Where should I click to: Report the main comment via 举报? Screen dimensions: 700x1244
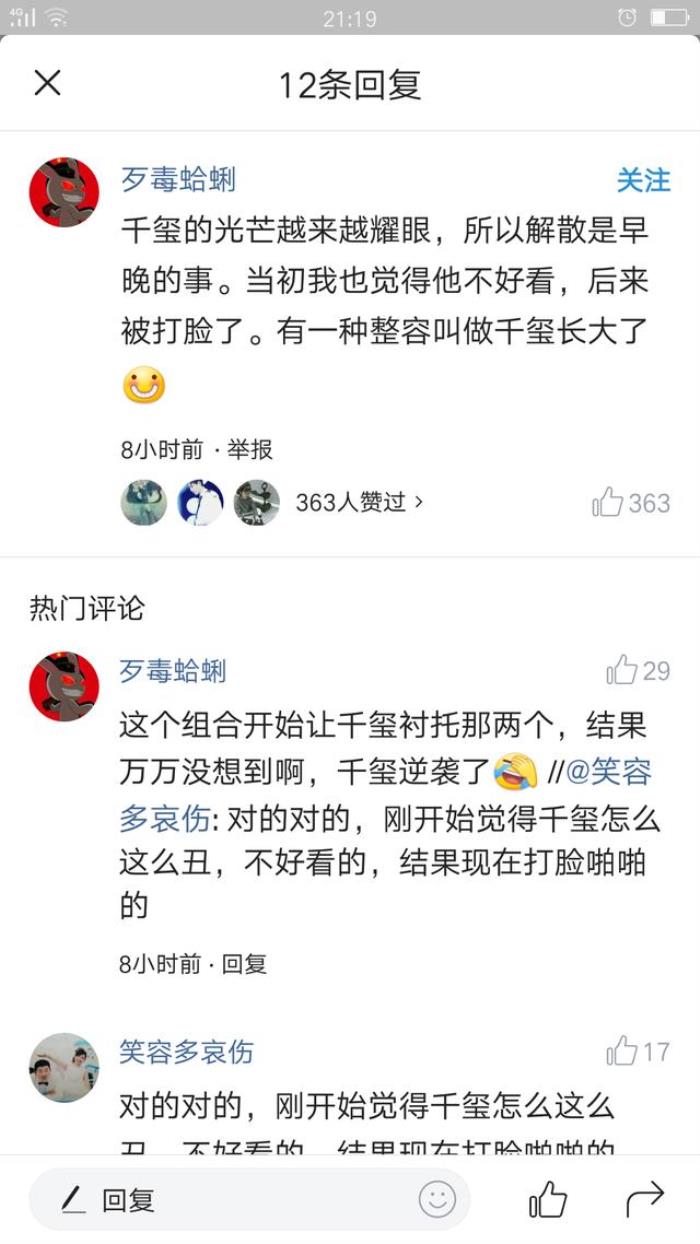(250, 450)
